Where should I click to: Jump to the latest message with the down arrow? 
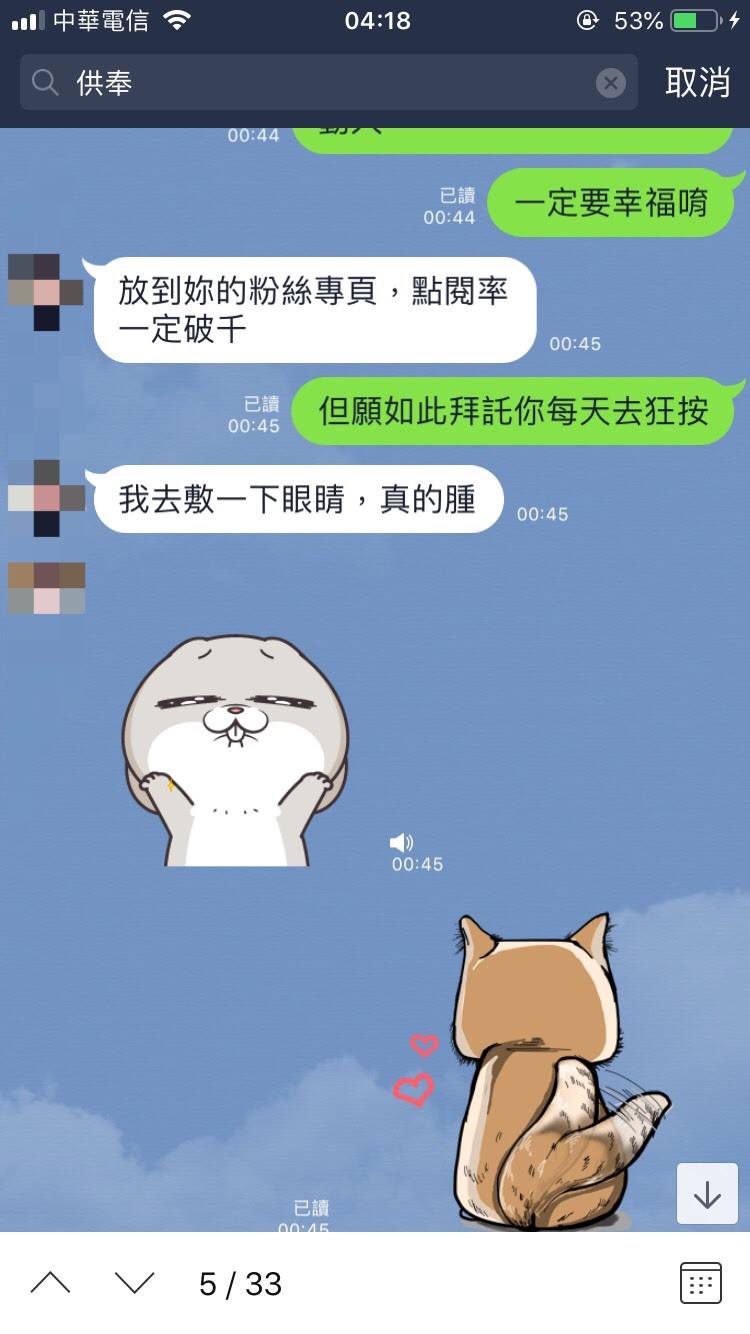point(707,1194)
